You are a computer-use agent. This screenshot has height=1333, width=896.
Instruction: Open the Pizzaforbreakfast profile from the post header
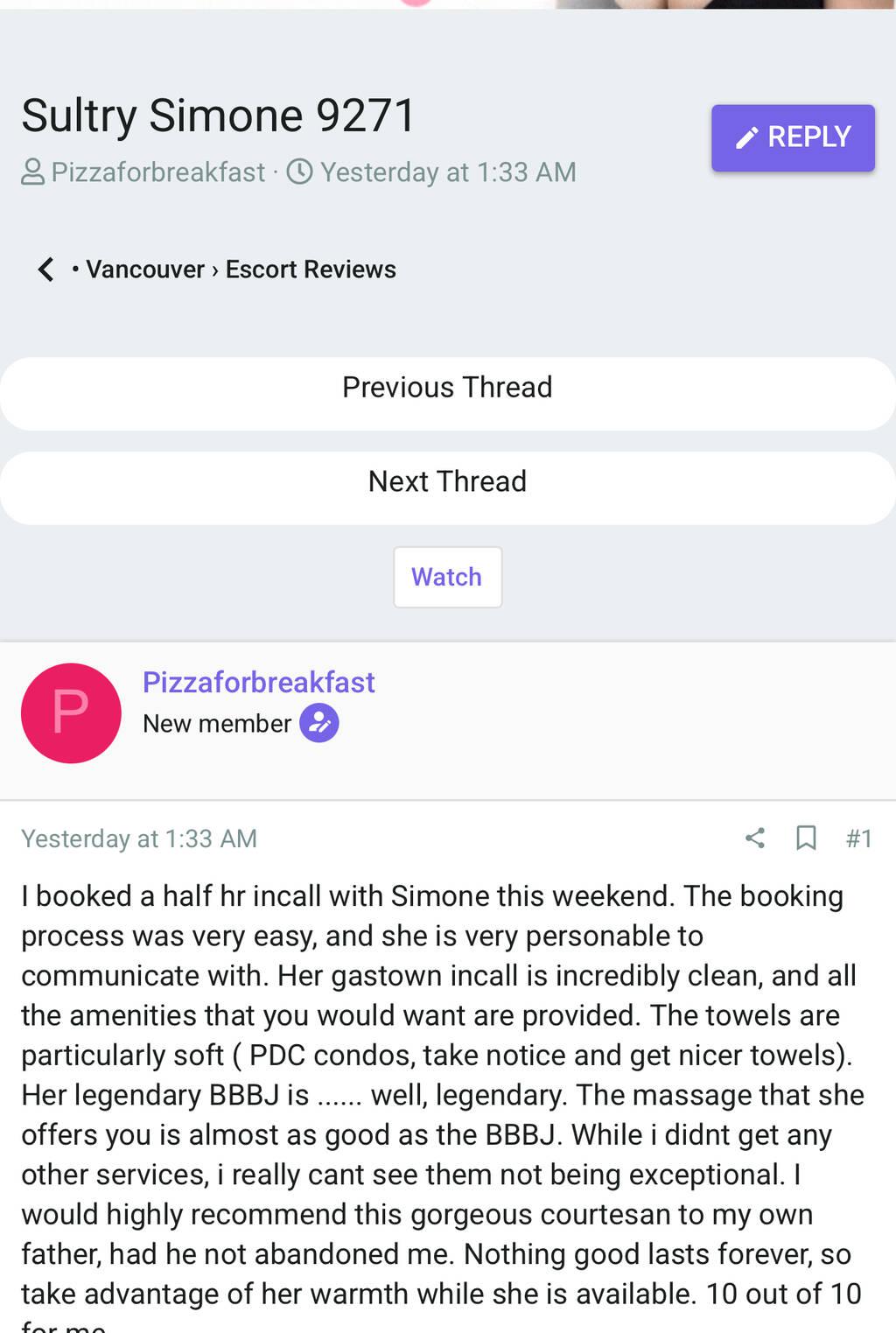pyautogui.click(x=258, y=683)
